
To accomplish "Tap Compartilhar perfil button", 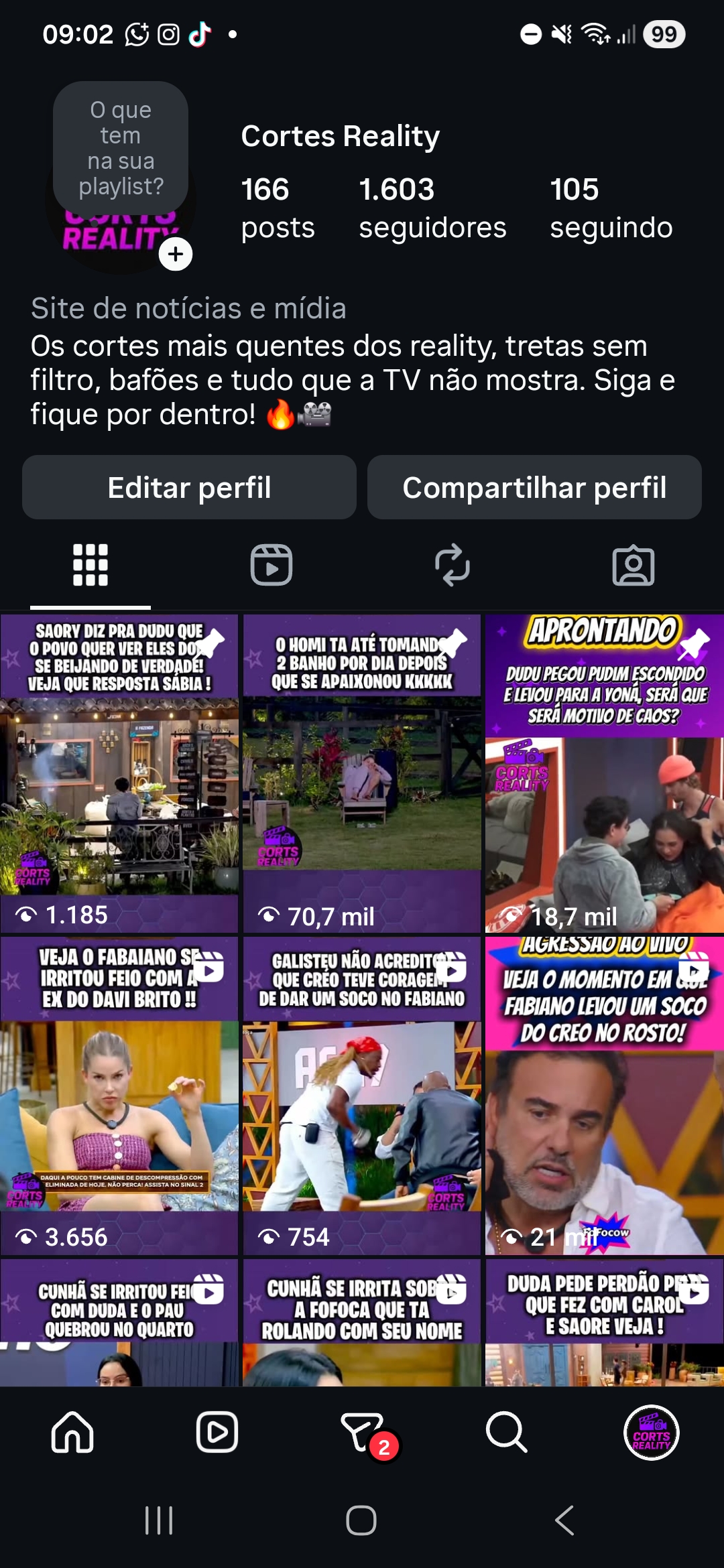I will click(x=534, y=487).
